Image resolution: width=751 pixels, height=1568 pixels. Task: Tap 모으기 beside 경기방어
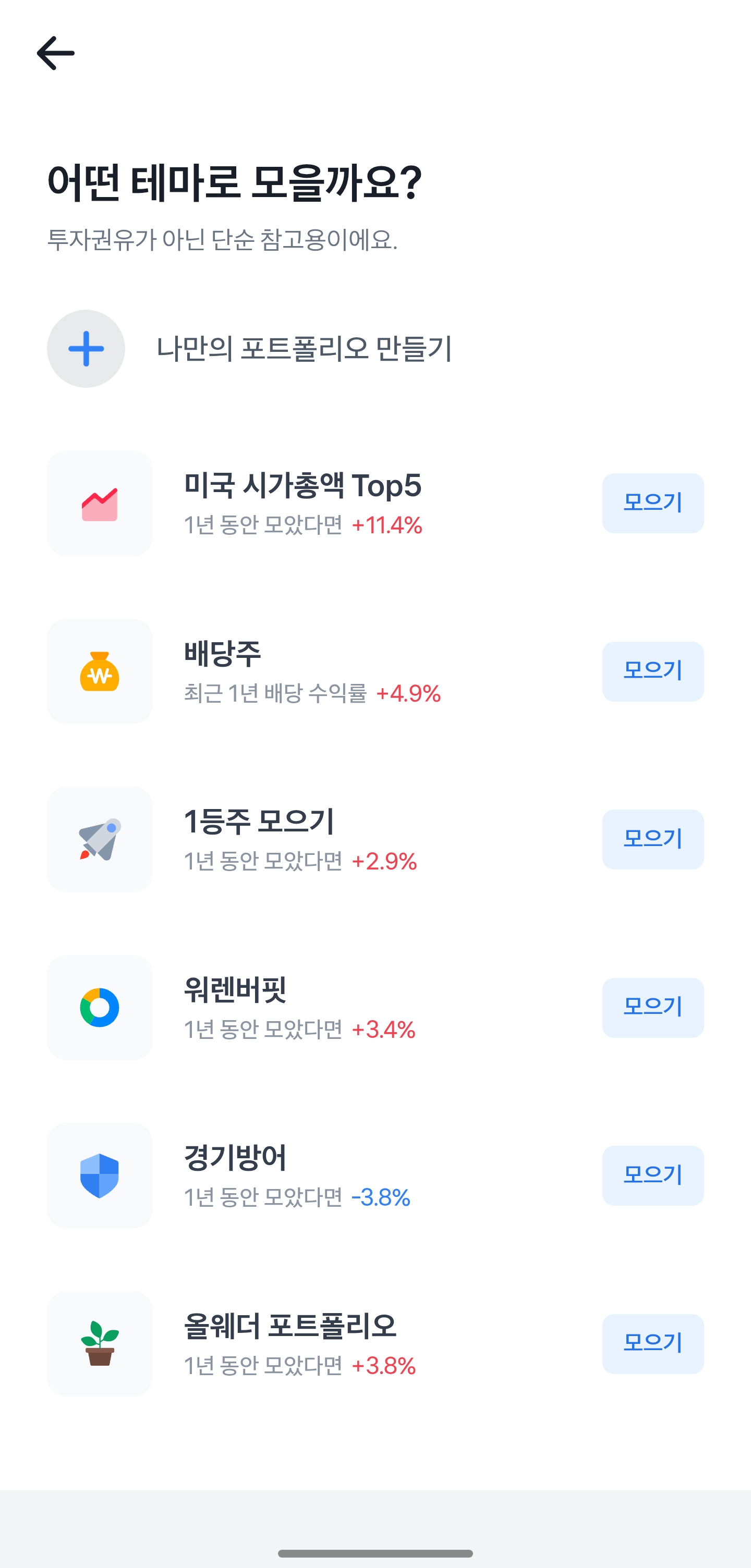pyautogui.click(x=653, y=1175)
